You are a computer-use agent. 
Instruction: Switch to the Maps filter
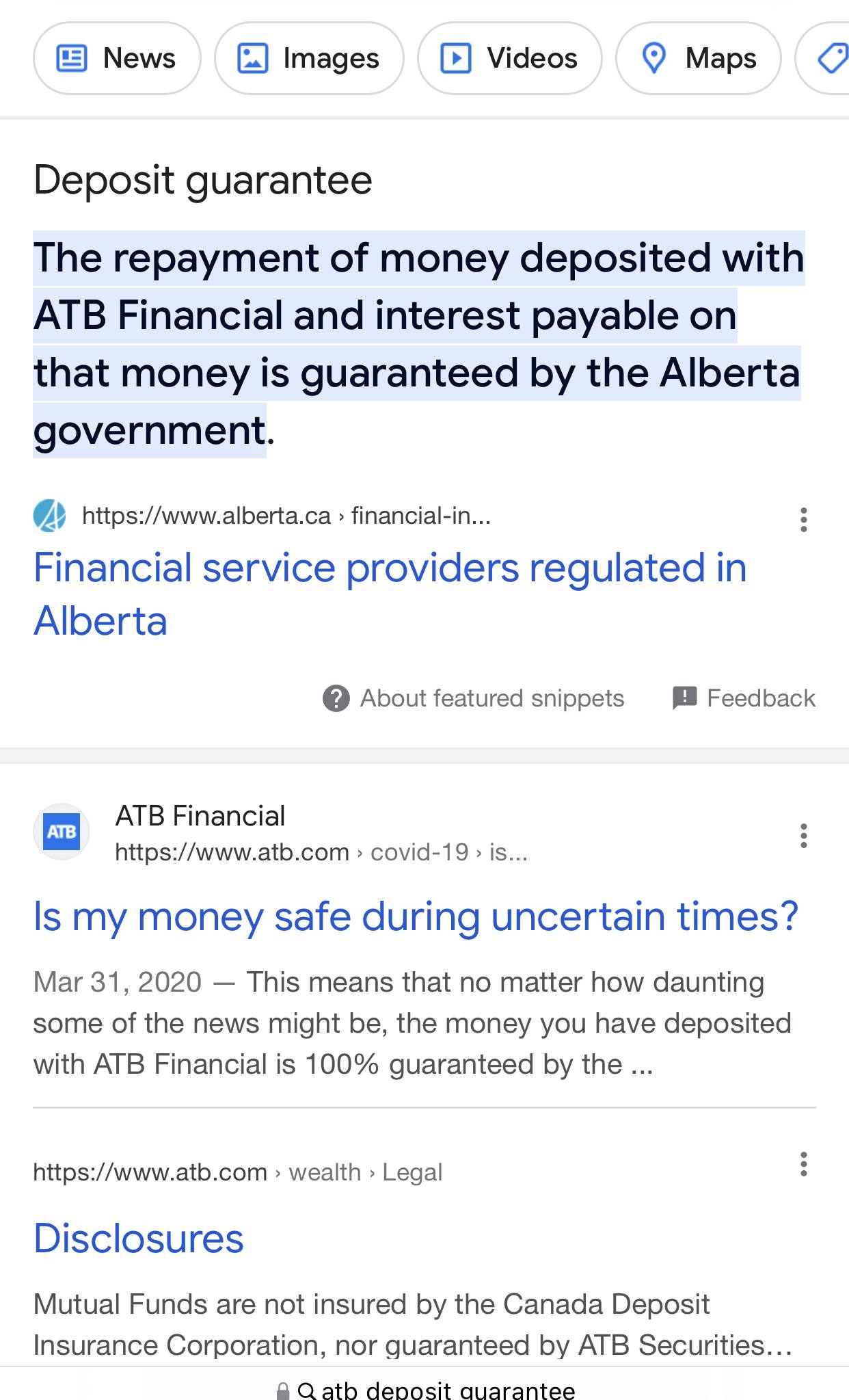pyautogui.click(x=699, y=58)
